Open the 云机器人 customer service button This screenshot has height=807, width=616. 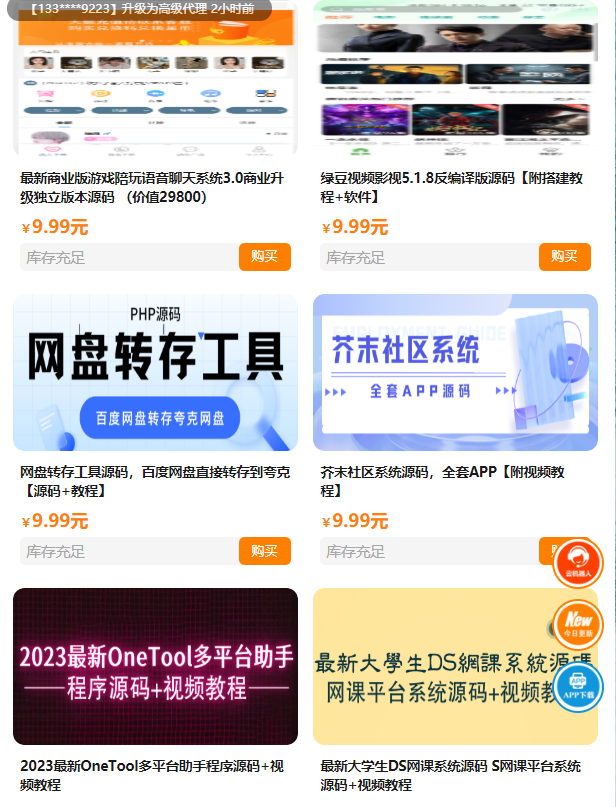578,563
